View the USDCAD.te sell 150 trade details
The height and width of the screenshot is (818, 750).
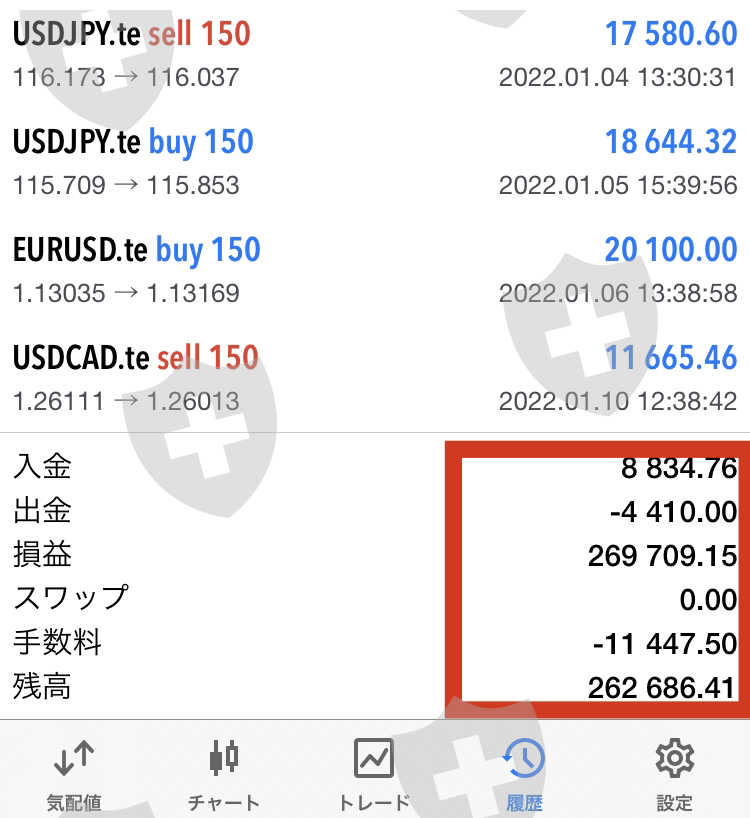[x=375, y=377]
